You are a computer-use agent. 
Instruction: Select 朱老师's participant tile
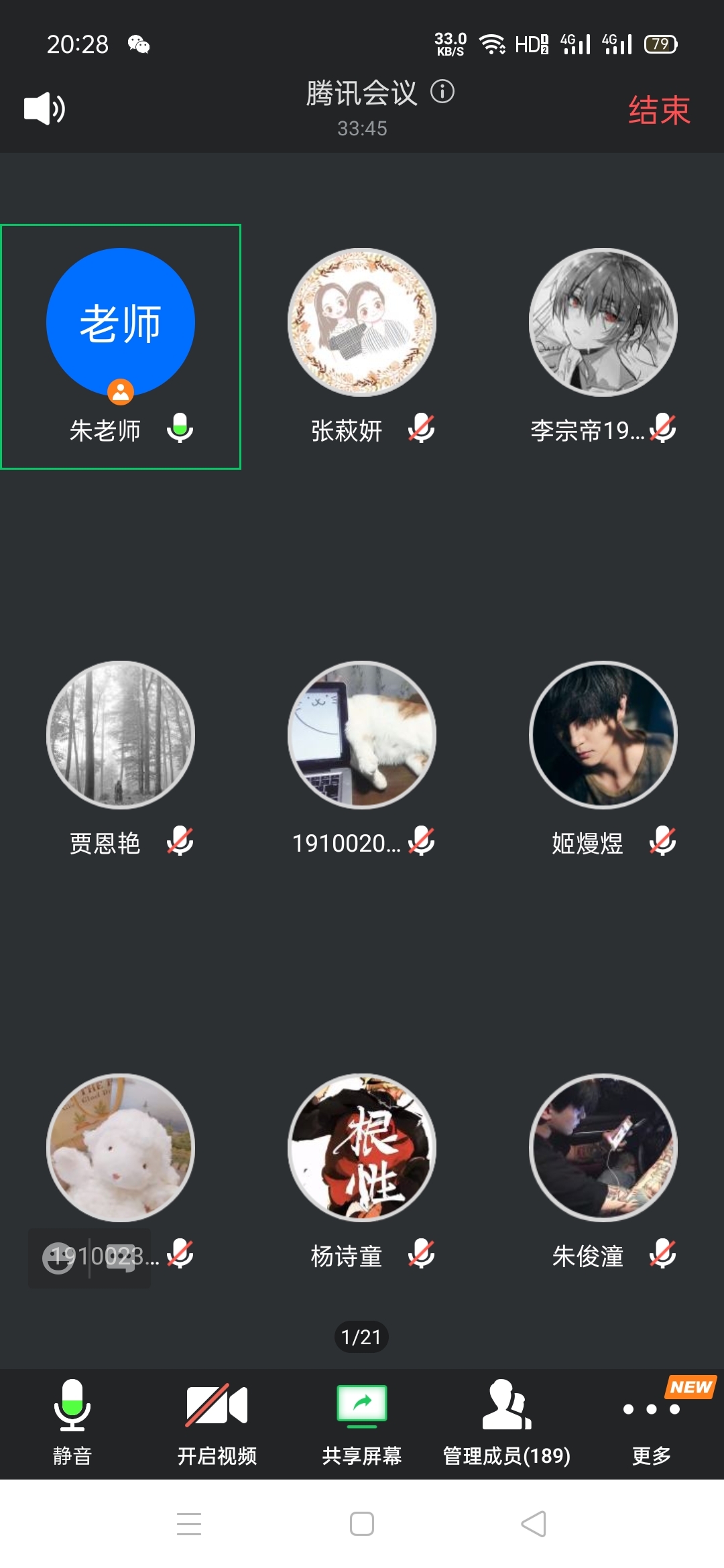[121, 346]
